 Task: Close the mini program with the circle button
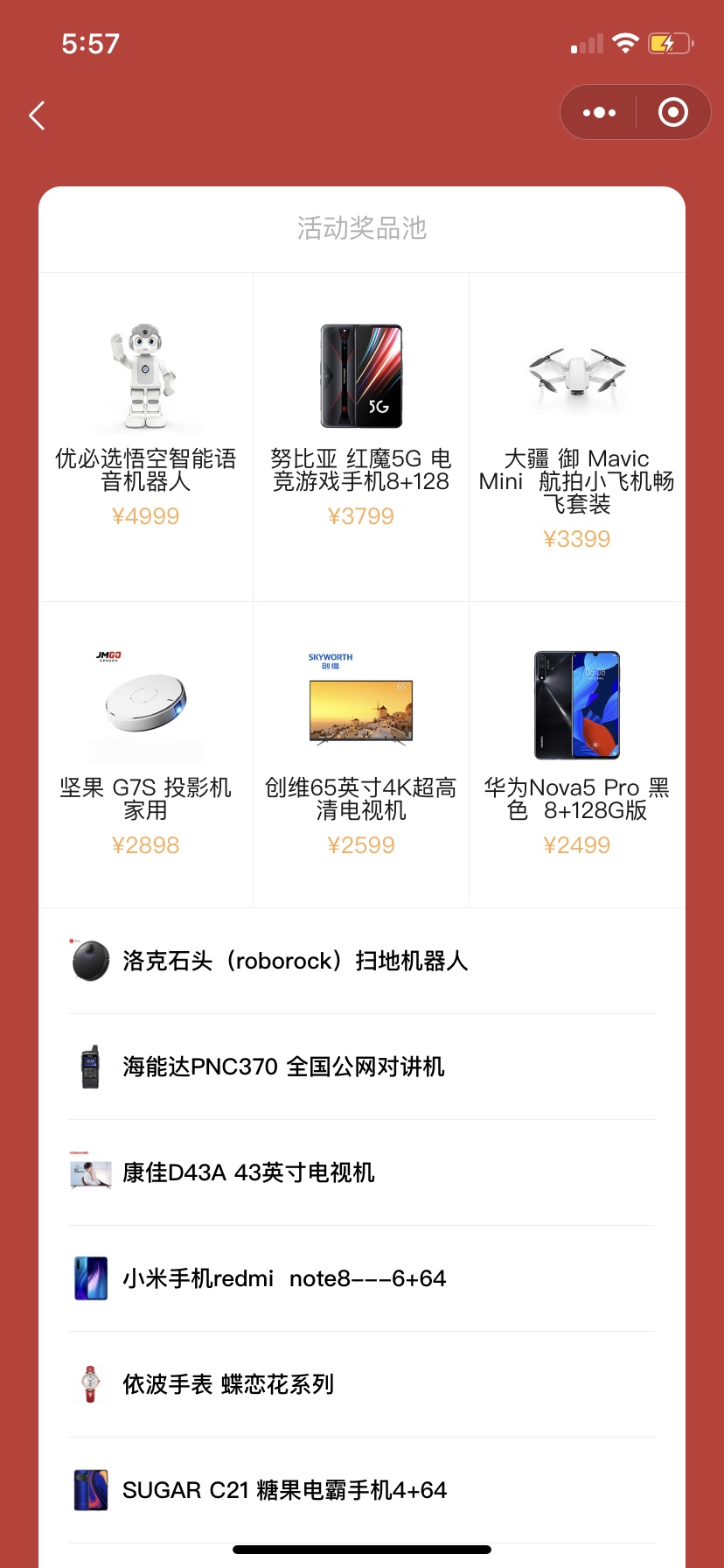pyautogui.click(x=672, y=113)
